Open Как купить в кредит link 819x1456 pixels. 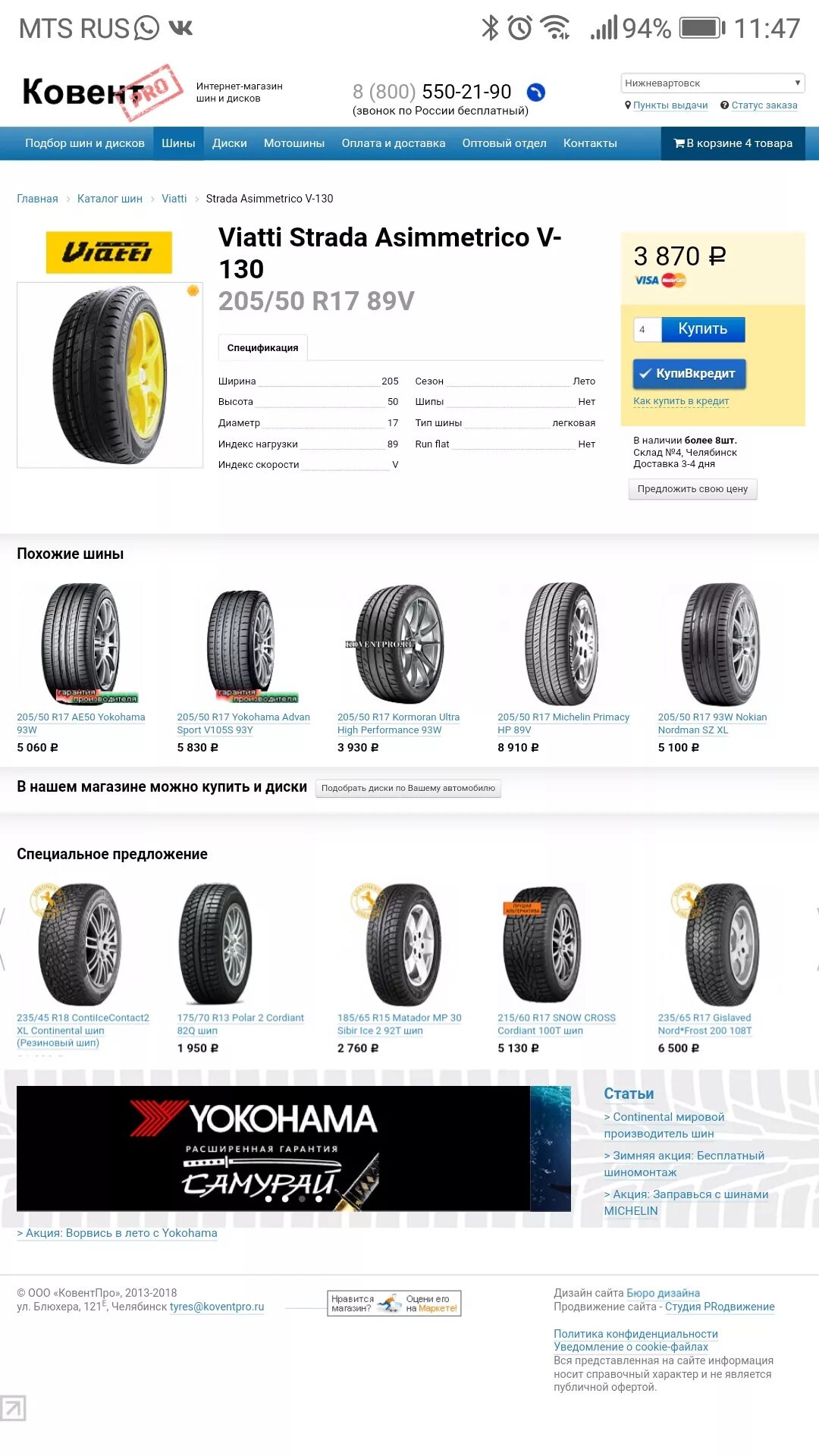(680, 401)
